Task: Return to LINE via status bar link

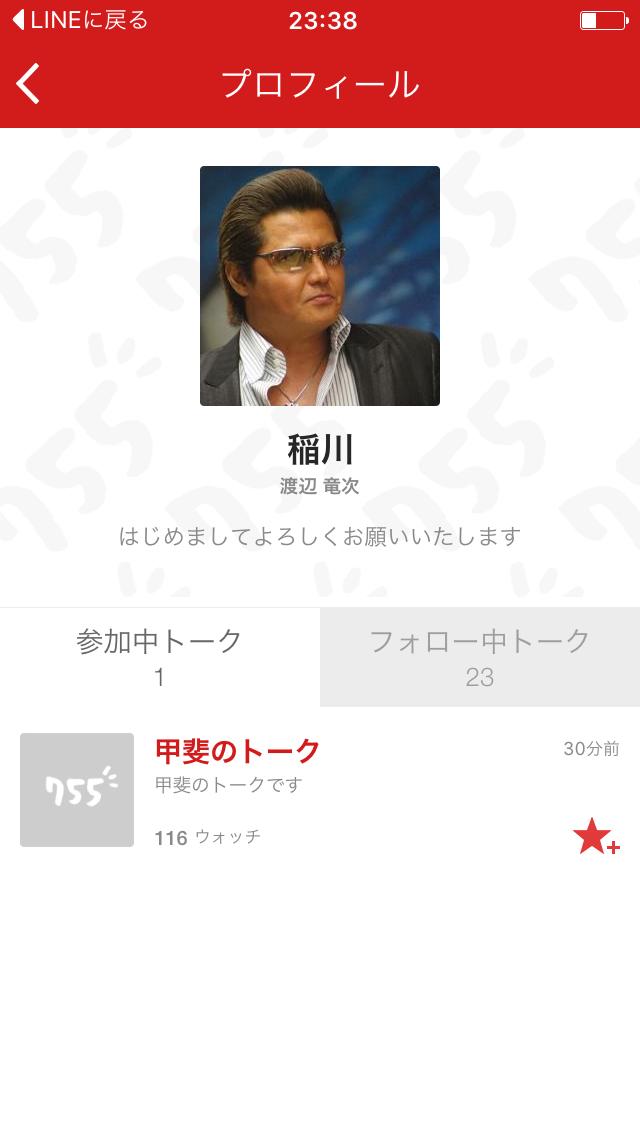Action: [x=80, y=20]
